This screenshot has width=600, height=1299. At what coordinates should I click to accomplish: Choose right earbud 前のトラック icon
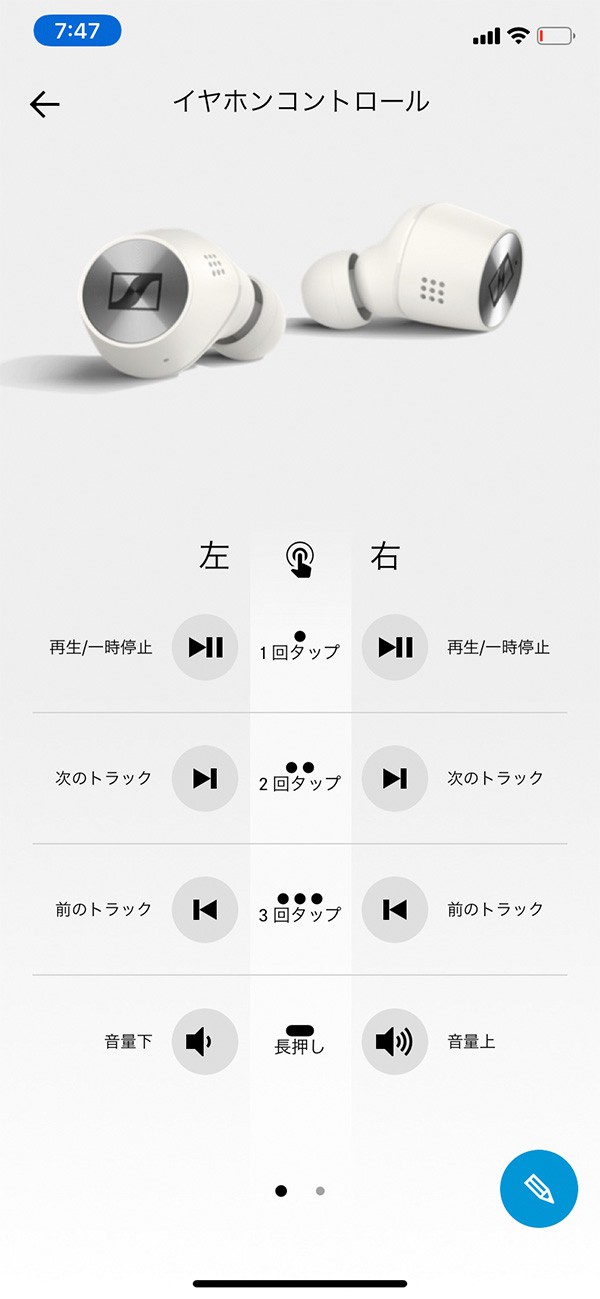point(395,909)
